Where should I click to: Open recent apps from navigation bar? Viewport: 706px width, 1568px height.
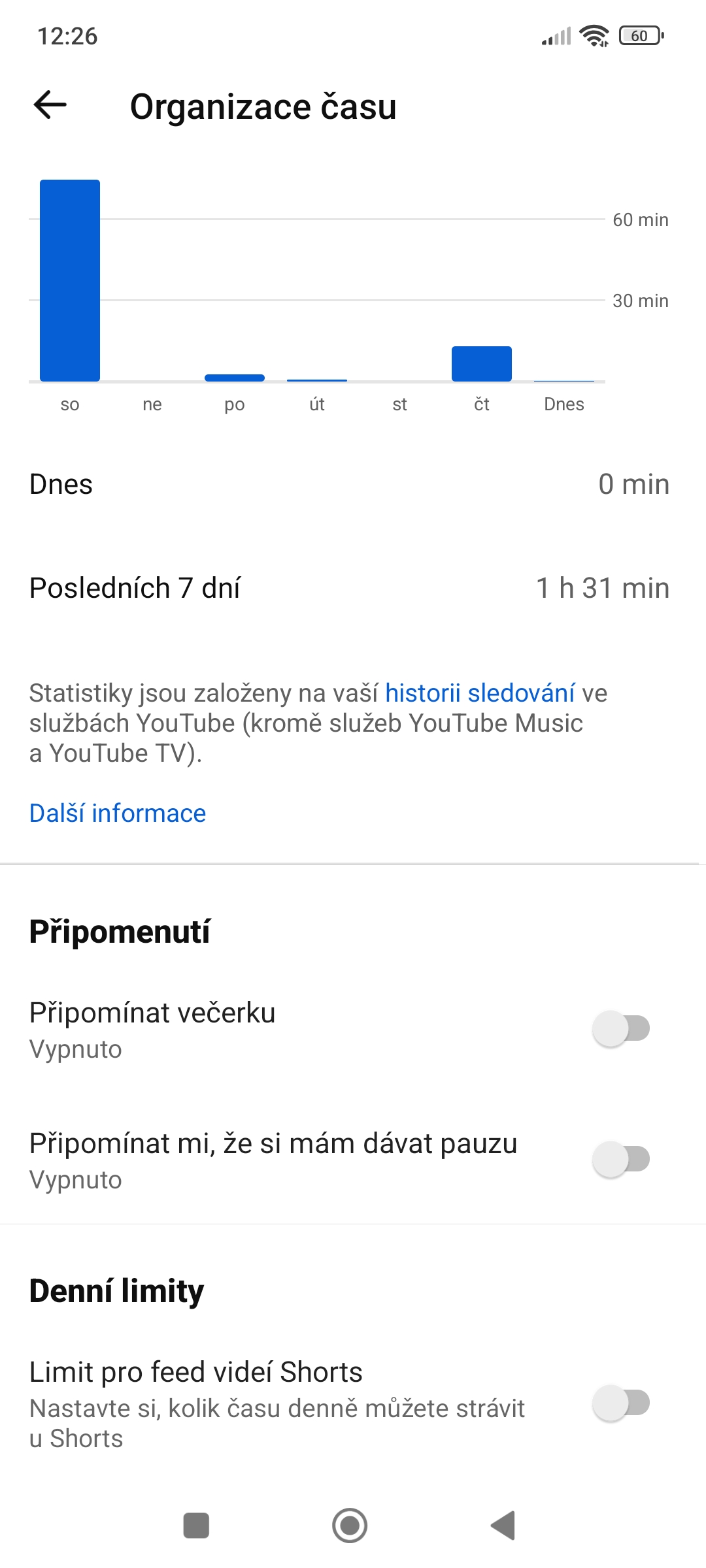tap(196, 1526)
